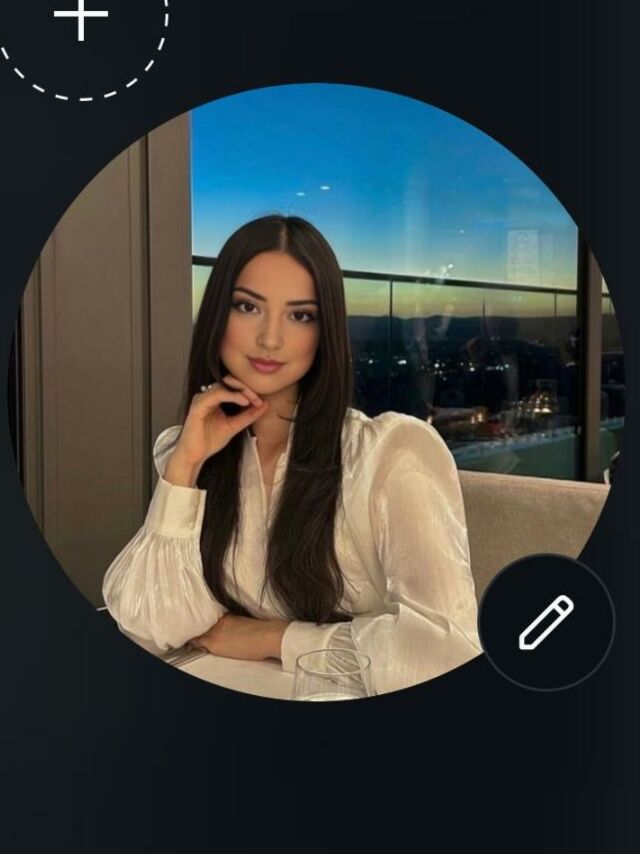This screenshot has height=854, width=640.
Task: Tap the pencil edit photo button
Action: (x=546, y=622)
